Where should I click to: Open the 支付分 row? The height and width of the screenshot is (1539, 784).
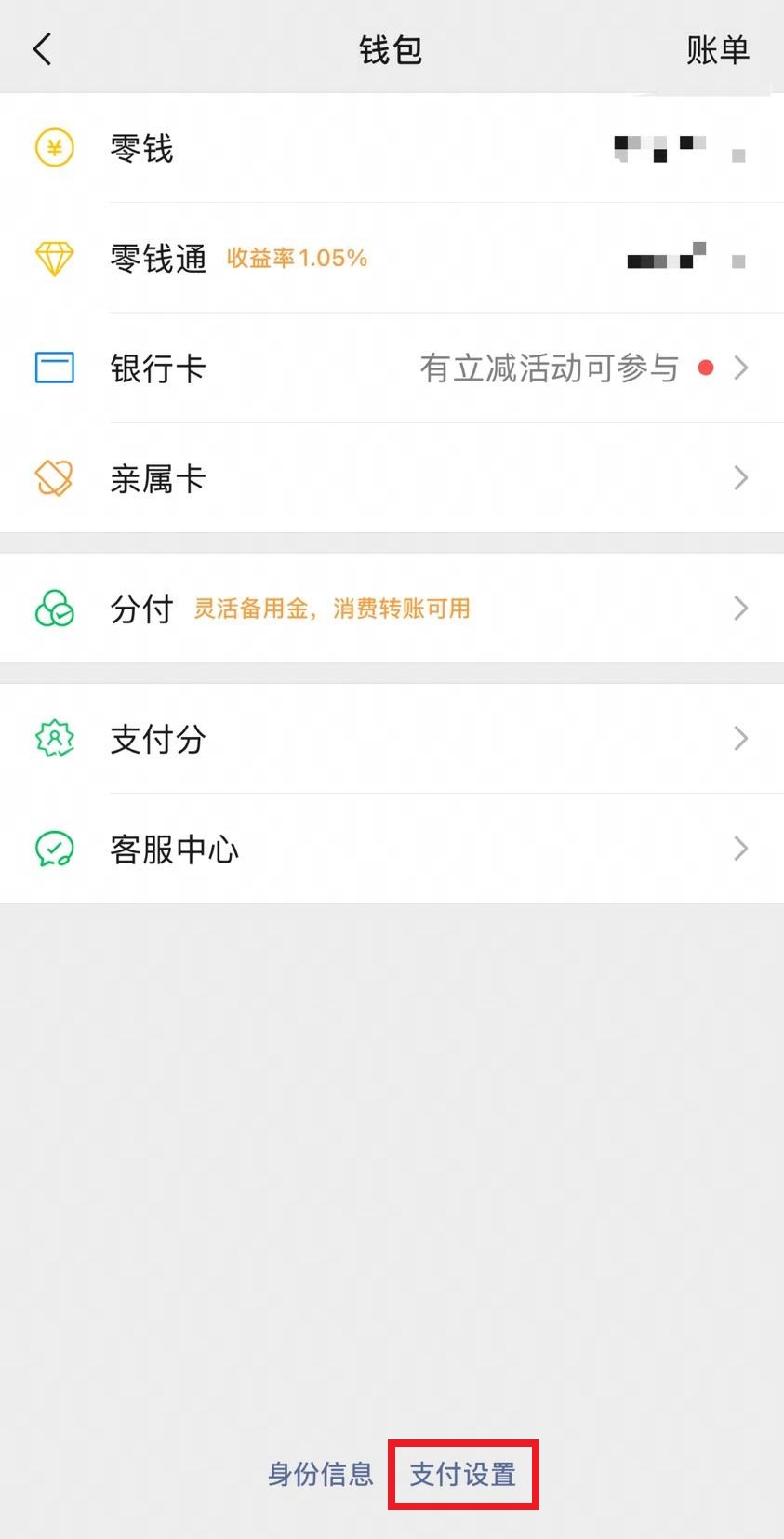391,739
